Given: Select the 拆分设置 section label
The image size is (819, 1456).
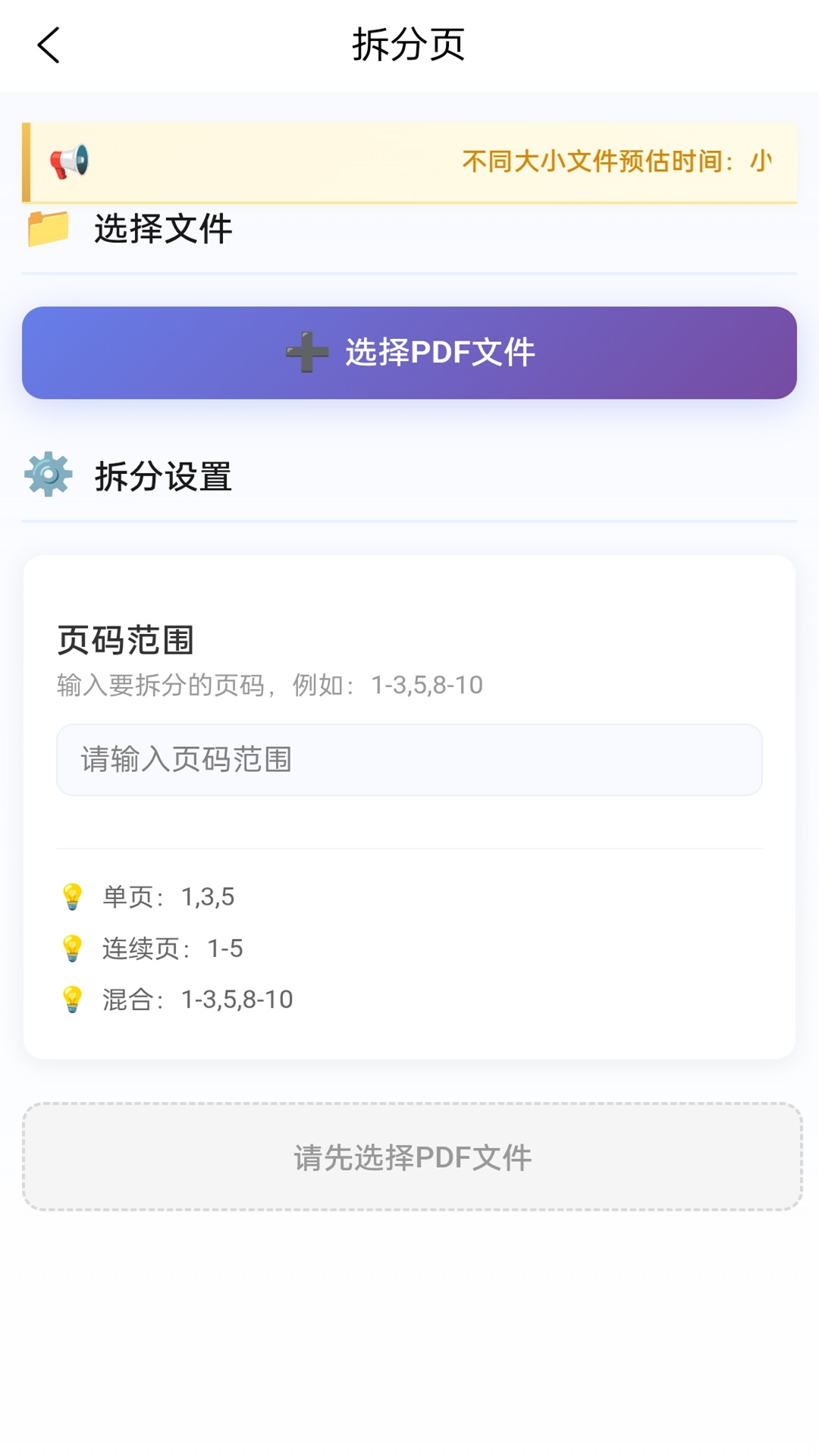Looking at the screenshot, I should (164, 476).
